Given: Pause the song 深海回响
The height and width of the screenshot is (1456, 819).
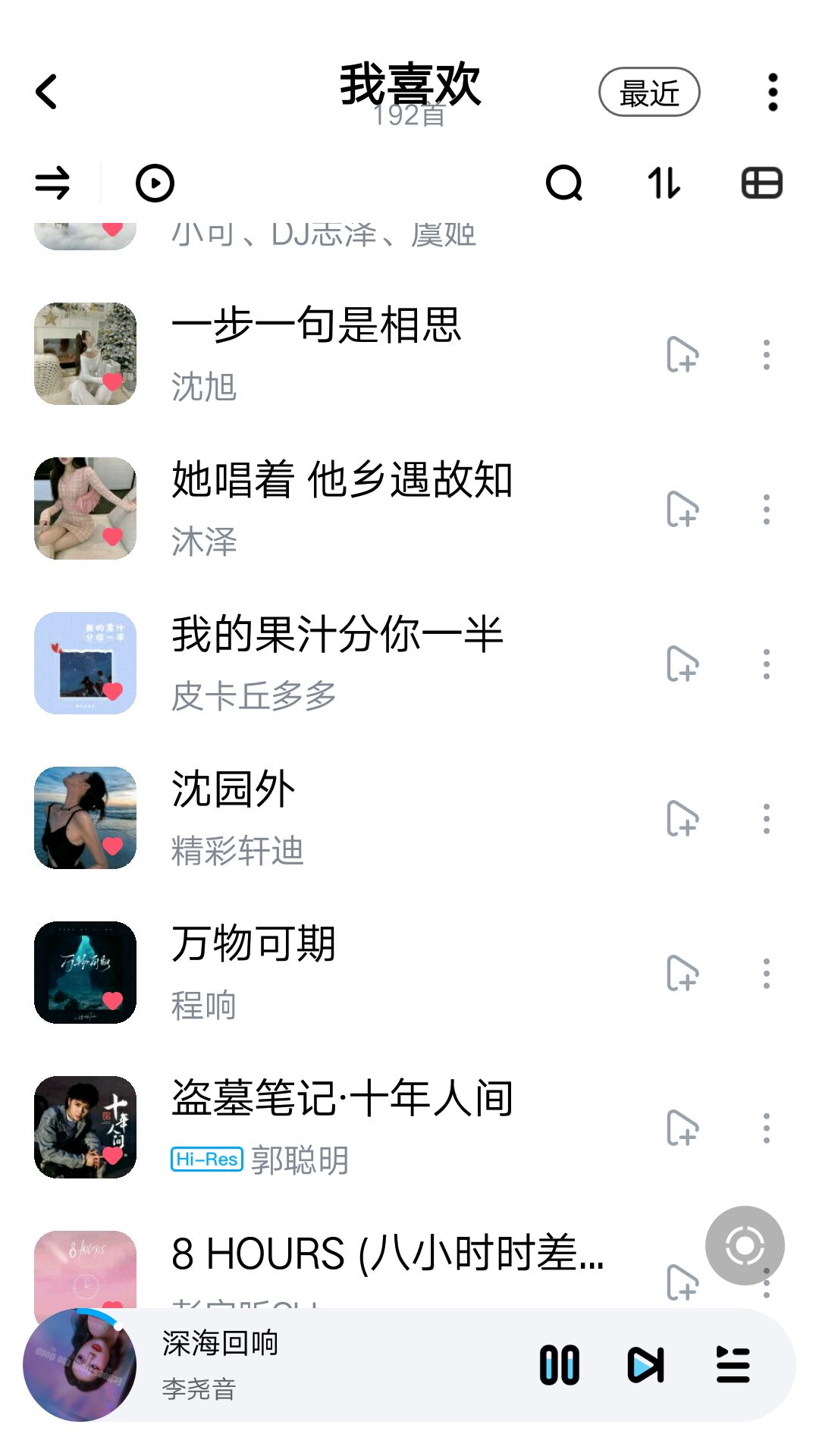Looking at the screenshot, I should pos(560,1365).
